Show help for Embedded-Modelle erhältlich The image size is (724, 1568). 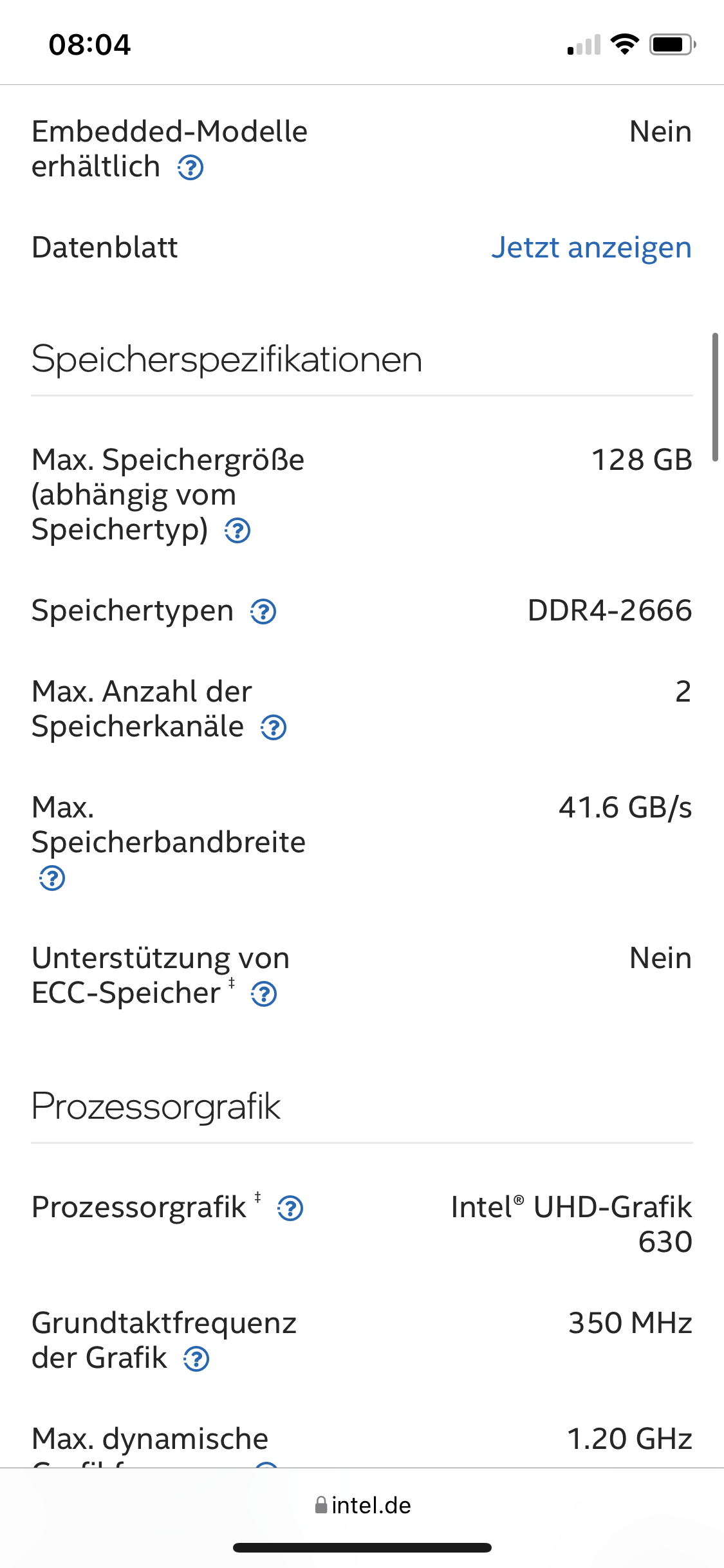(190, 168)
